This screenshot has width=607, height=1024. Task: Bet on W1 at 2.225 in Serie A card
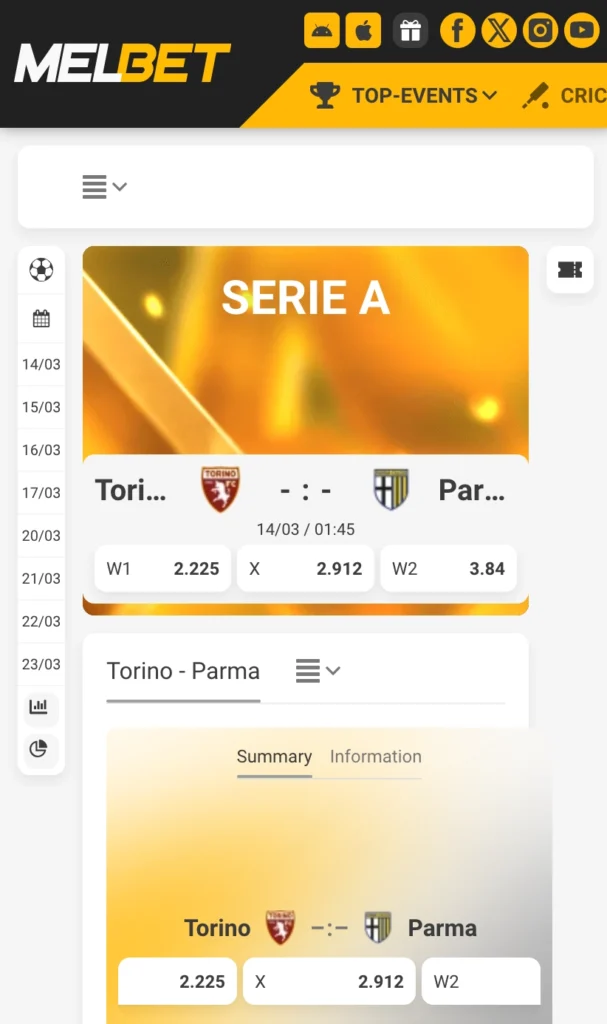(163, 569)
